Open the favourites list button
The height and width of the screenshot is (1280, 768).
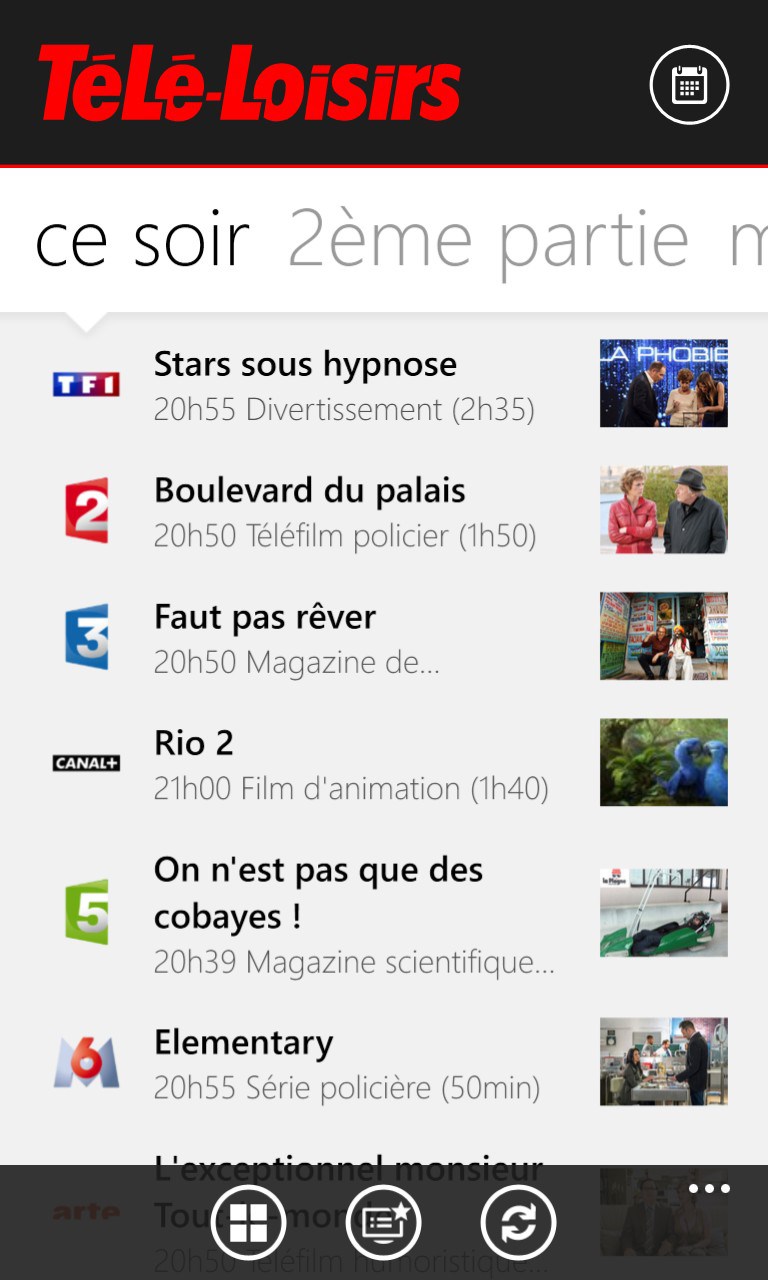click(383, 1222)
